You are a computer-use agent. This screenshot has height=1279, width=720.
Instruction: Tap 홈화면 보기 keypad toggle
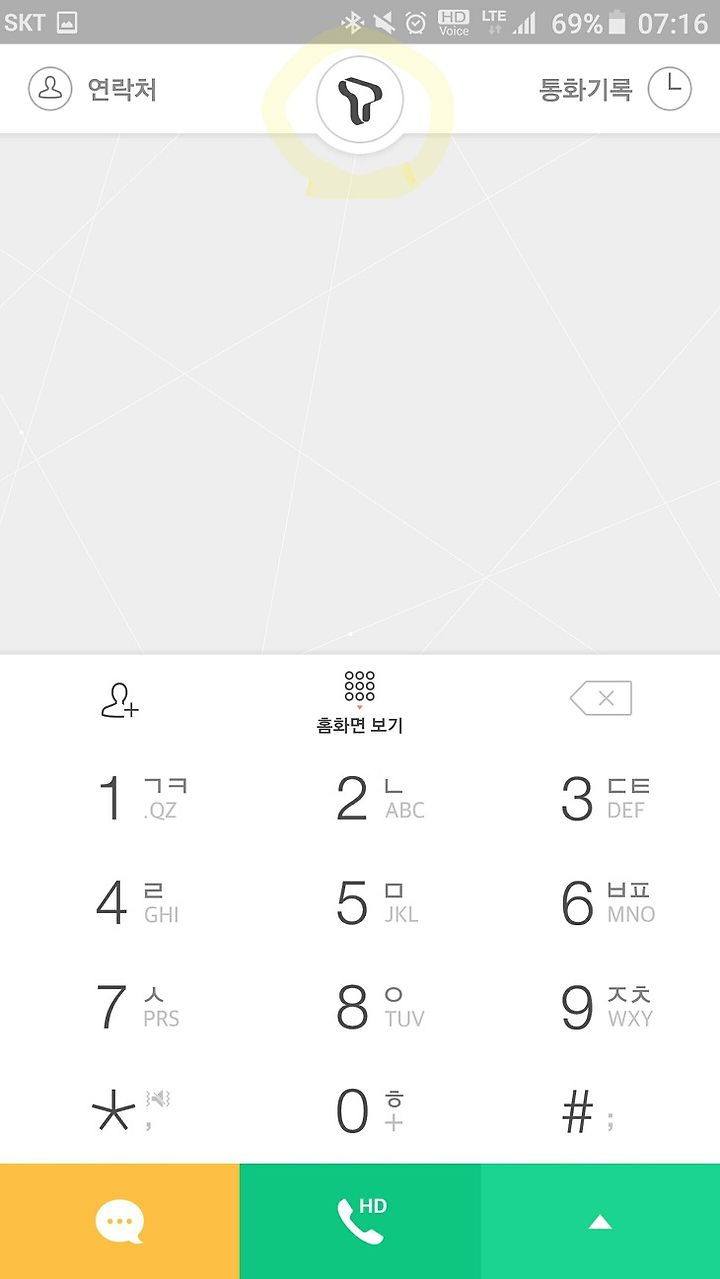360,703
